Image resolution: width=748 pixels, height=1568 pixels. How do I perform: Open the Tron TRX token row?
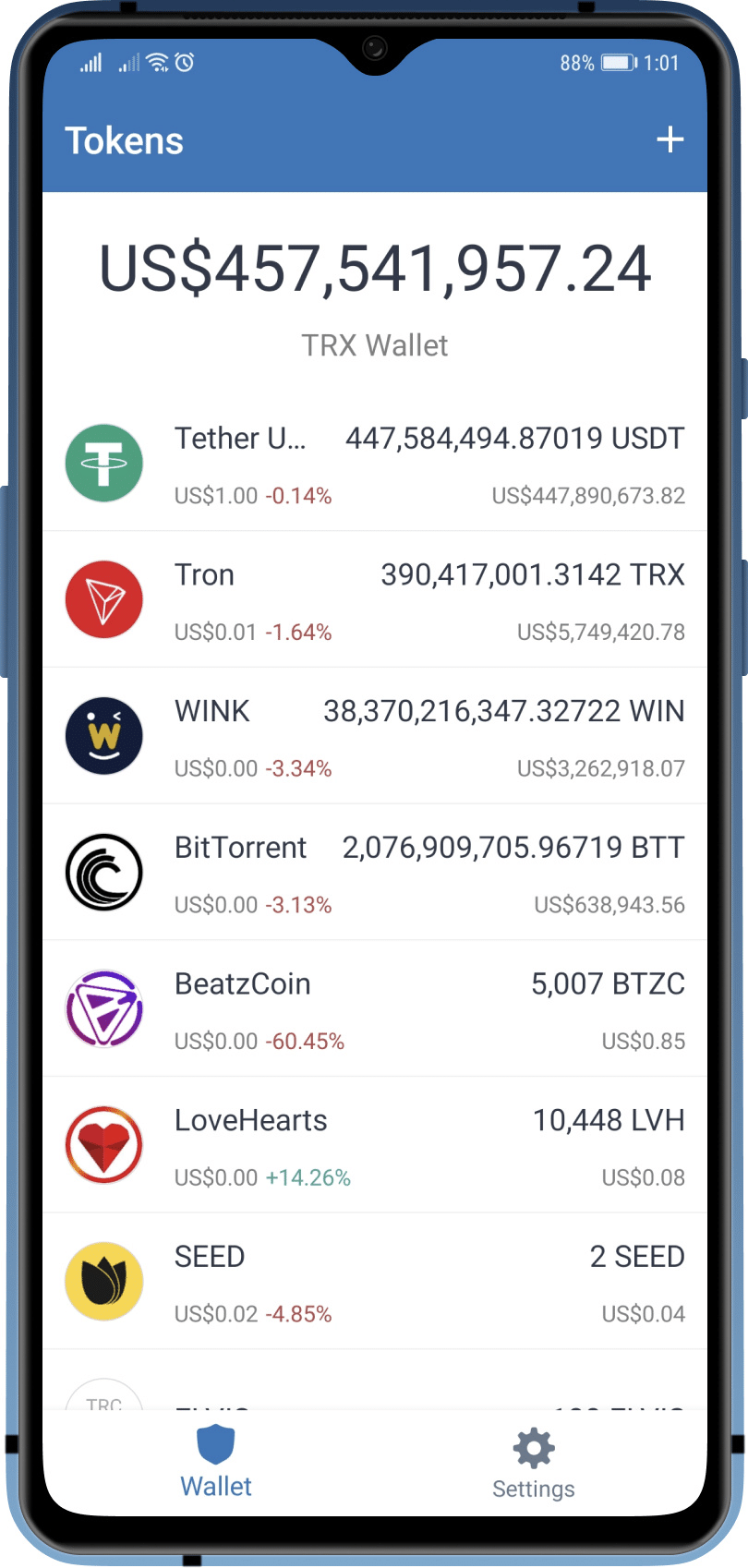375,599
